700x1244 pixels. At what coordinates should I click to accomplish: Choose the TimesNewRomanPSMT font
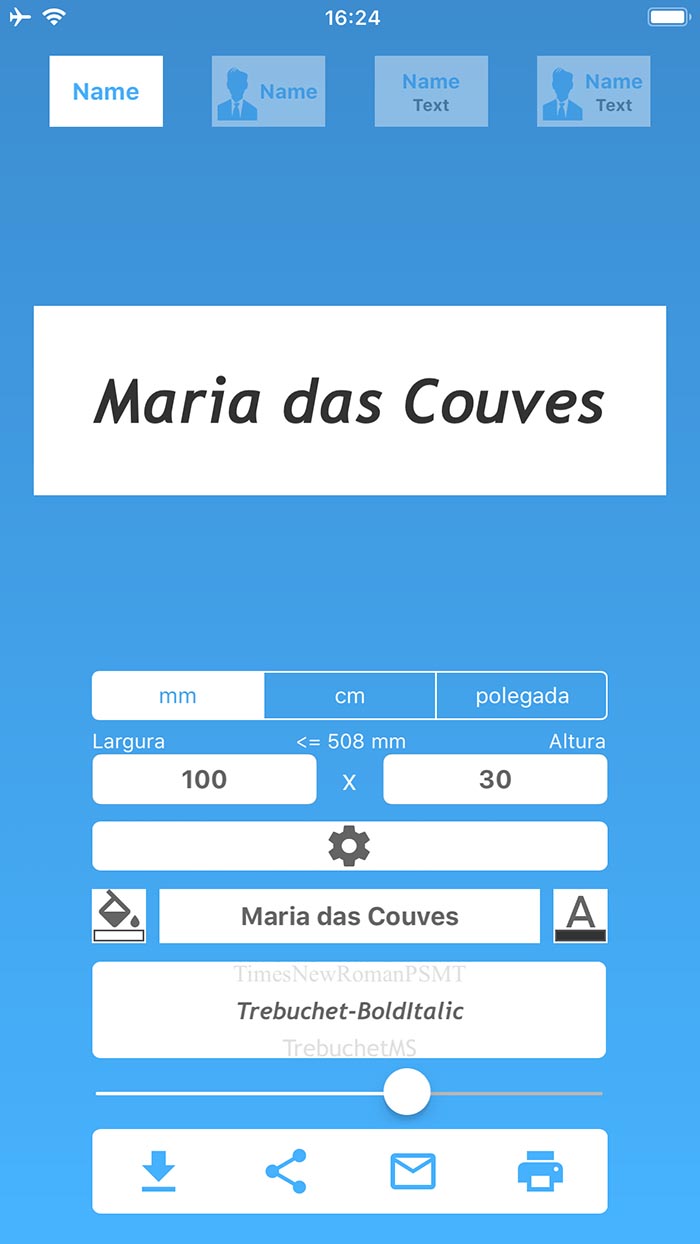click(x=350, y=974)
